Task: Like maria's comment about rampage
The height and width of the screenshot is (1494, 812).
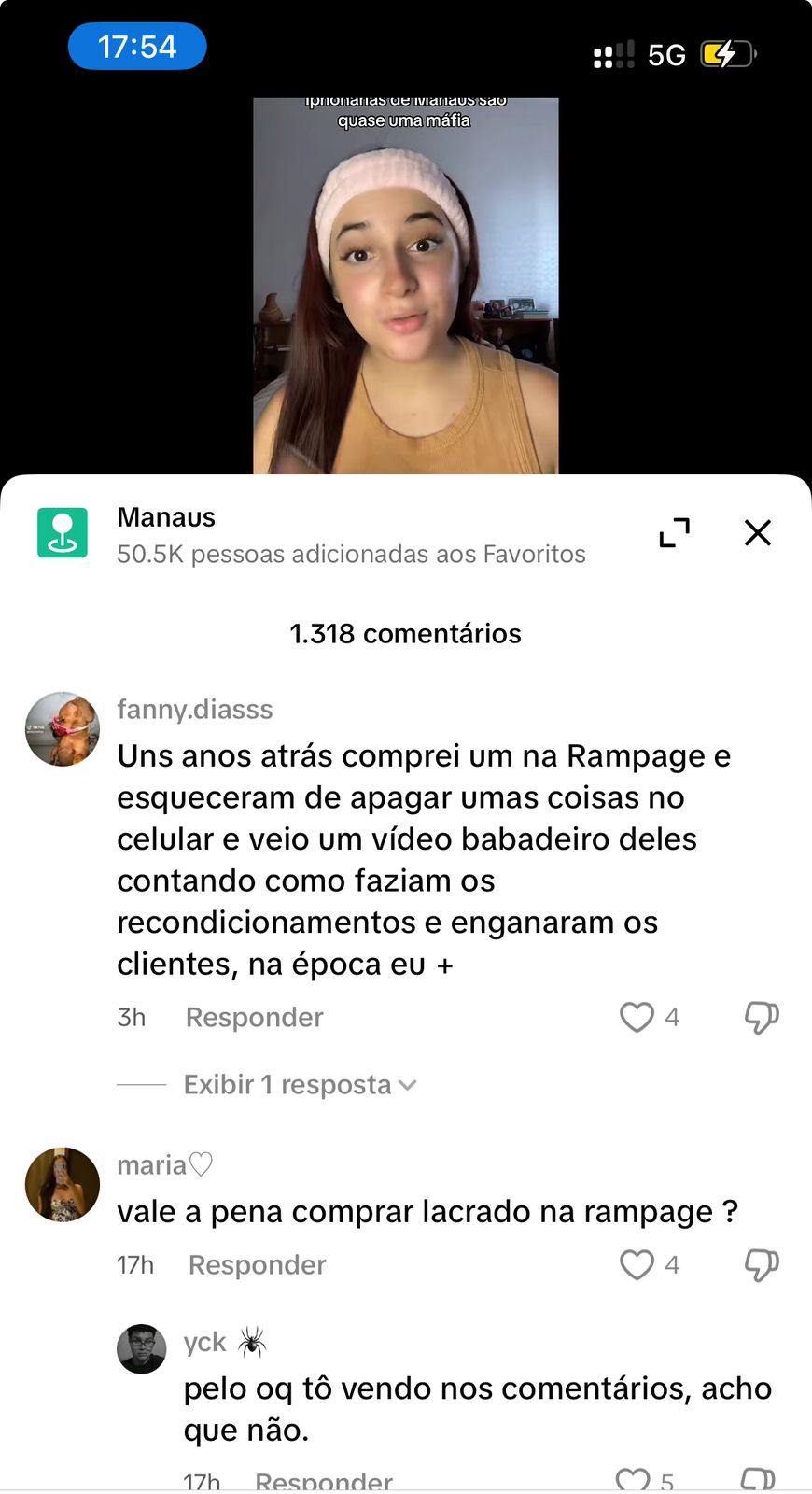Action: click(637, 1264)
